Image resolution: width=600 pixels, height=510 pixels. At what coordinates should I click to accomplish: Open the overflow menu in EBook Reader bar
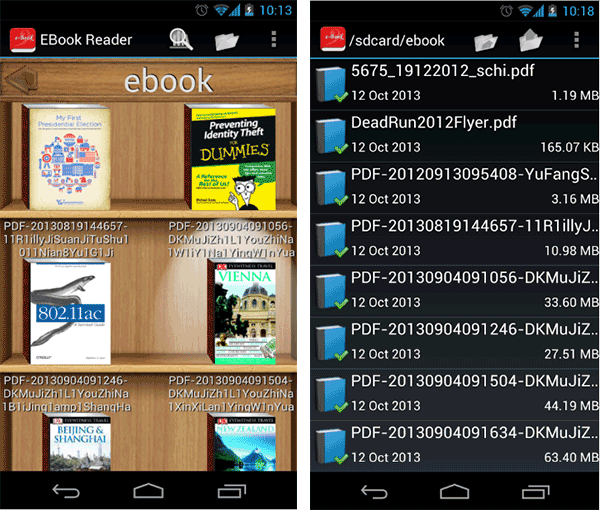(x=273, y=40)
